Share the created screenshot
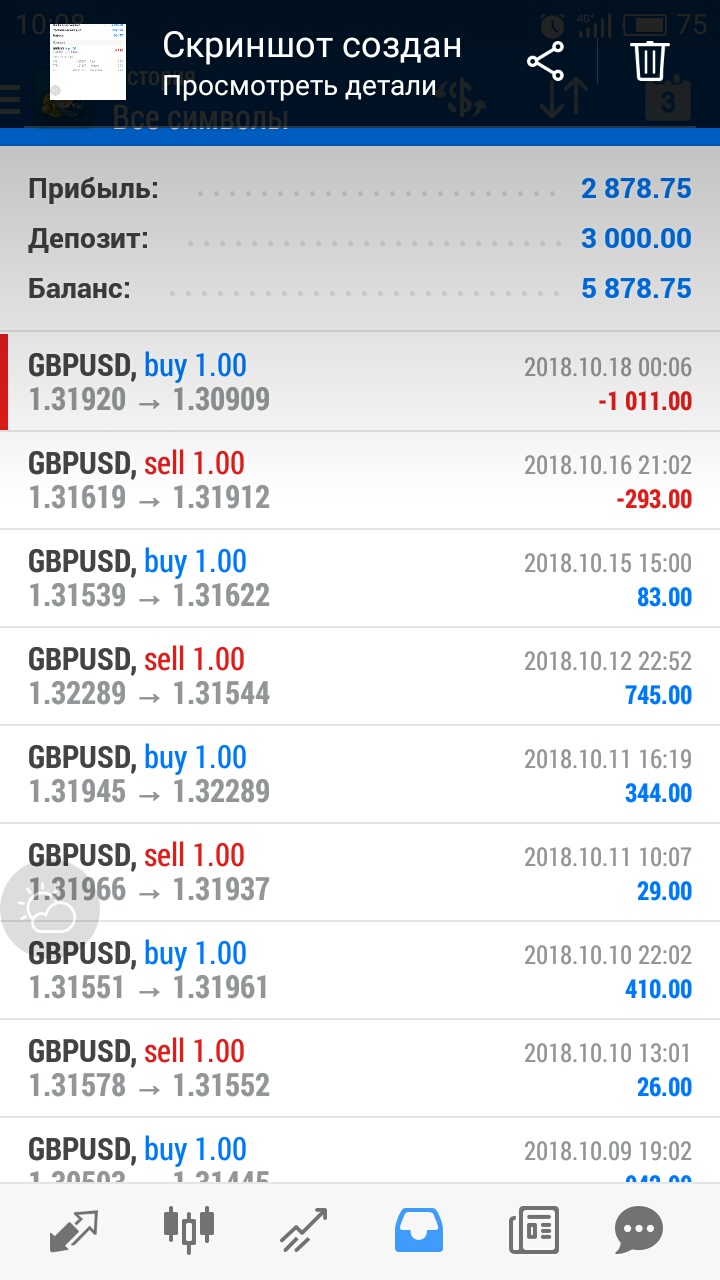 545,62
